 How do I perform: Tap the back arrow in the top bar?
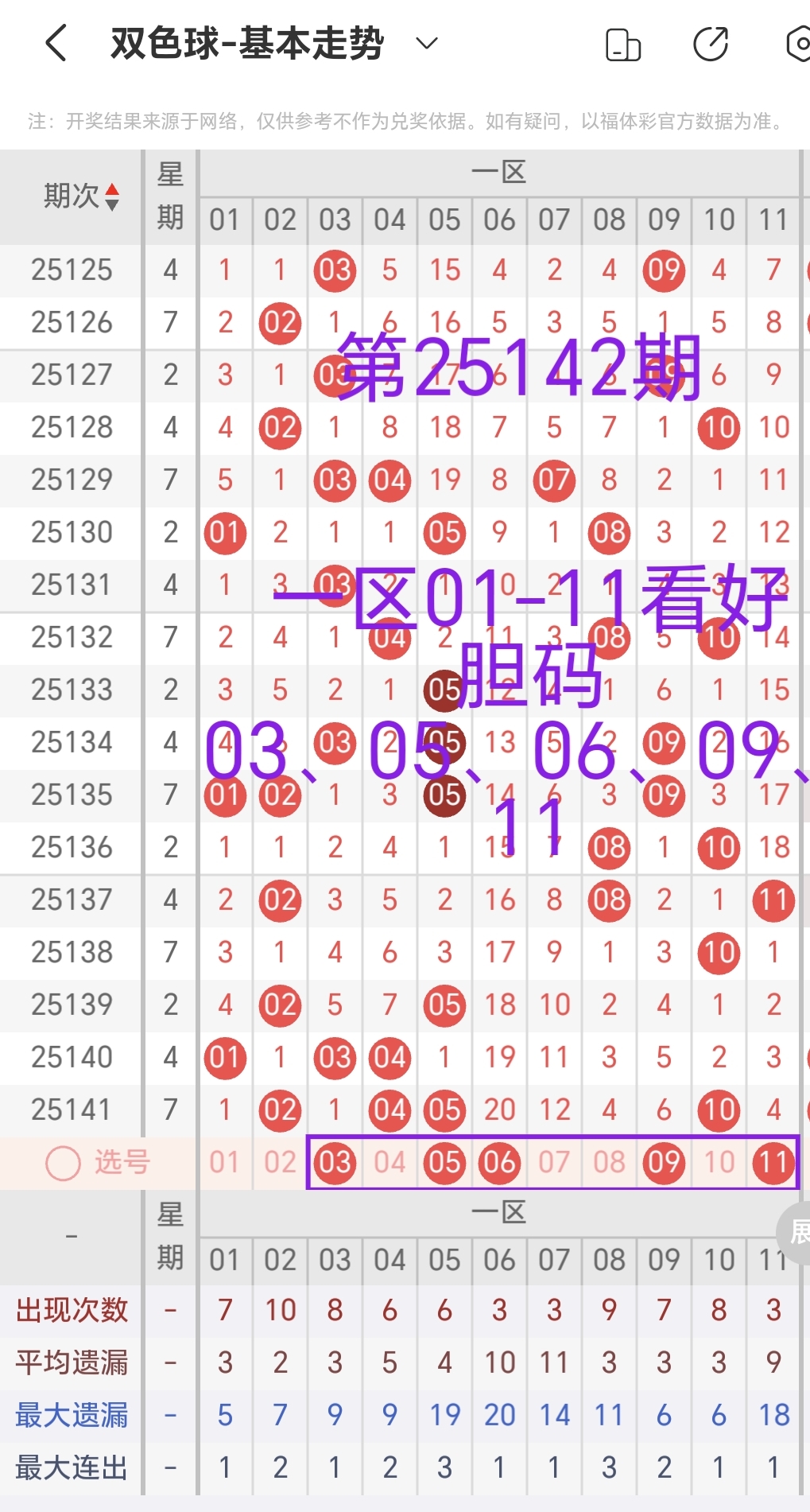click(54, 44)
